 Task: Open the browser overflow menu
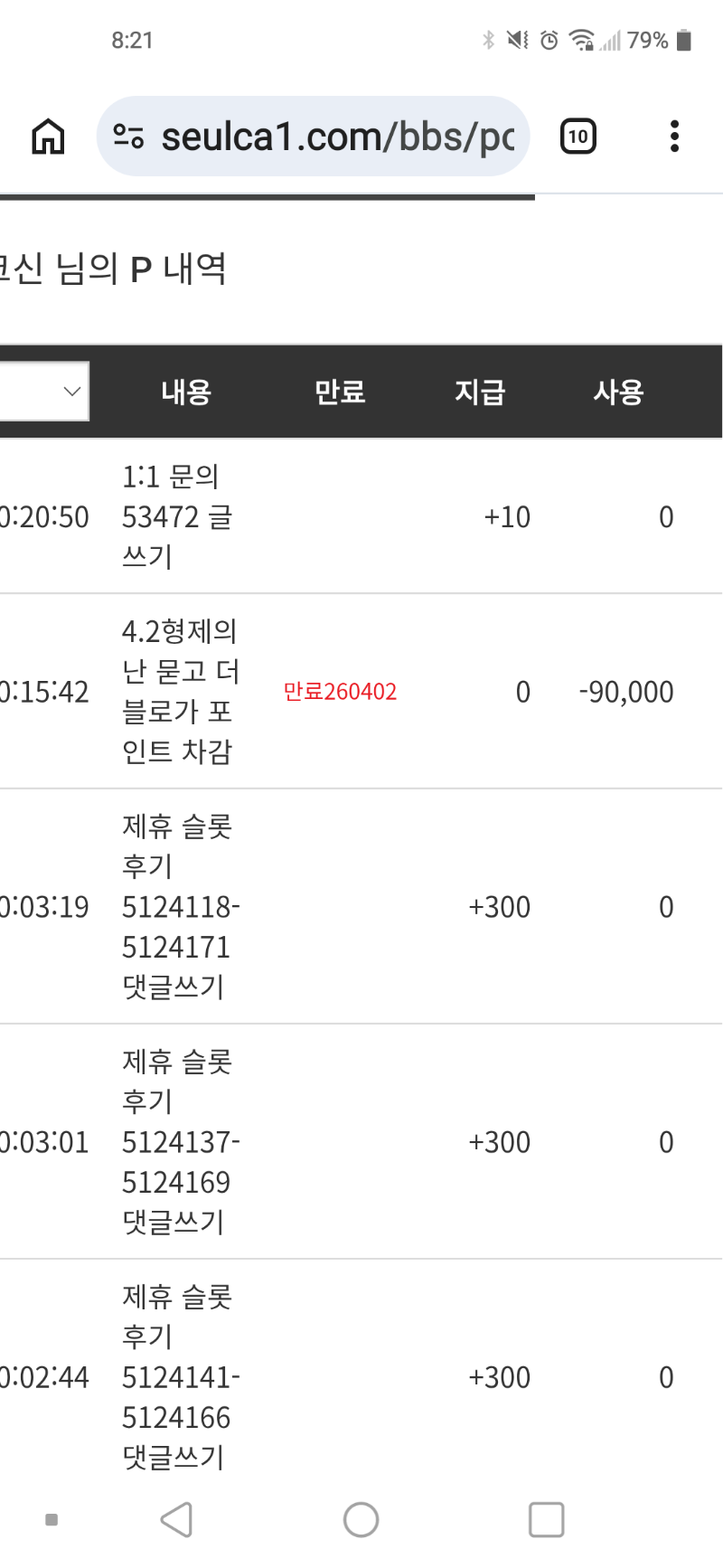674,137
